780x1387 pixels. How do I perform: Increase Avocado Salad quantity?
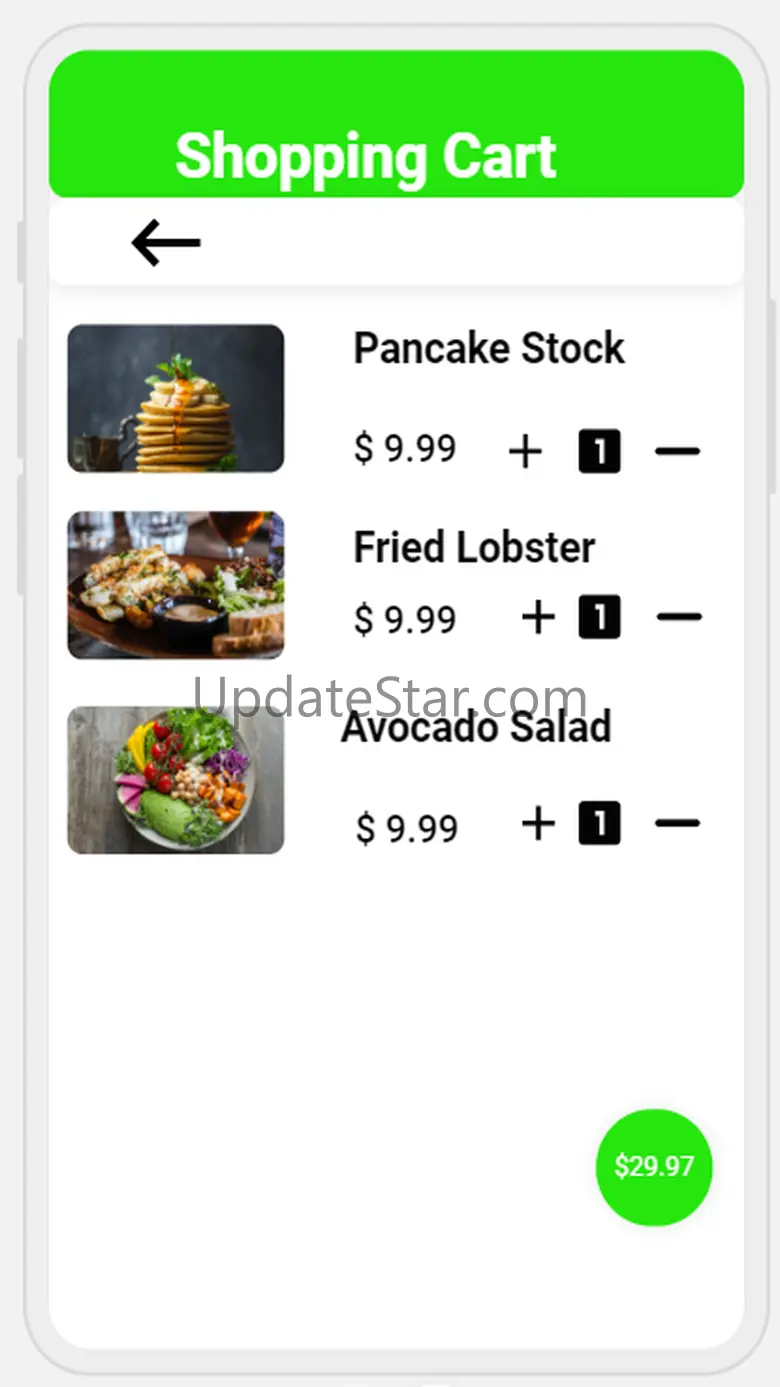click(x=538, y=824)
